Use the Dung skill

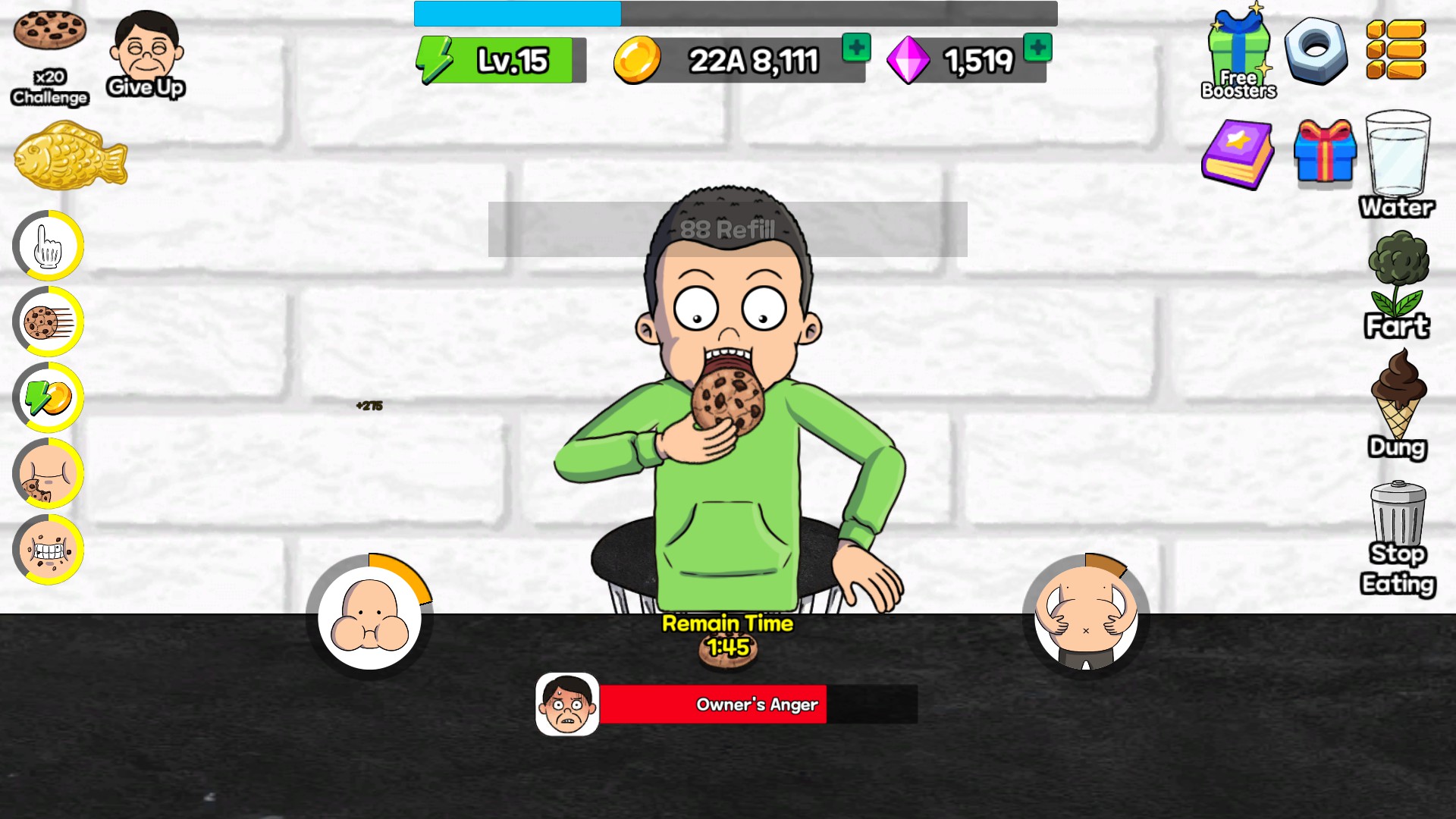[1398, 403]
